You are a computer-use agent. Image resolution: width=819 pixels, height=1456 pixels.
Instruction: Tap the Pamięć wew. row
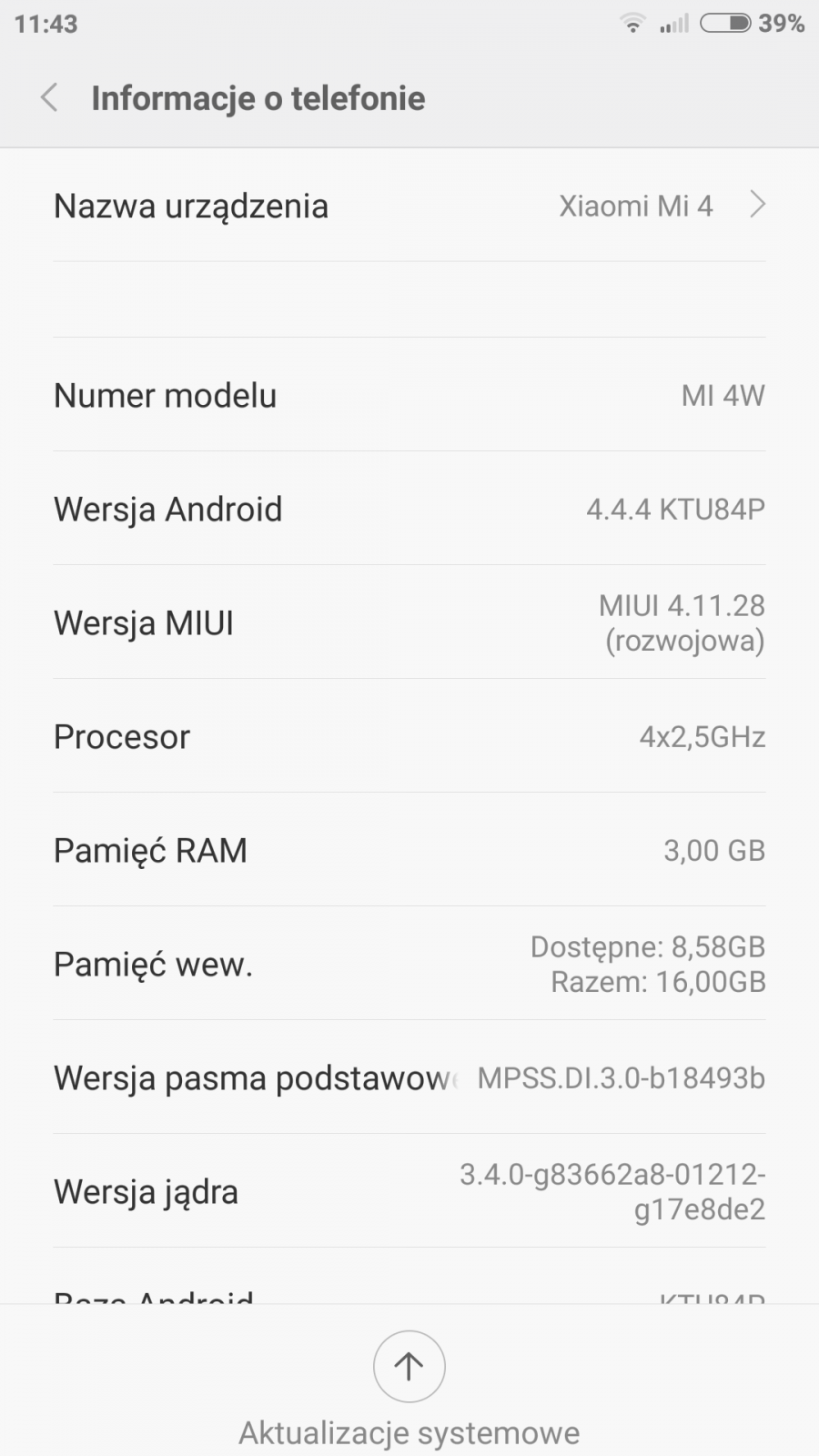409,965
